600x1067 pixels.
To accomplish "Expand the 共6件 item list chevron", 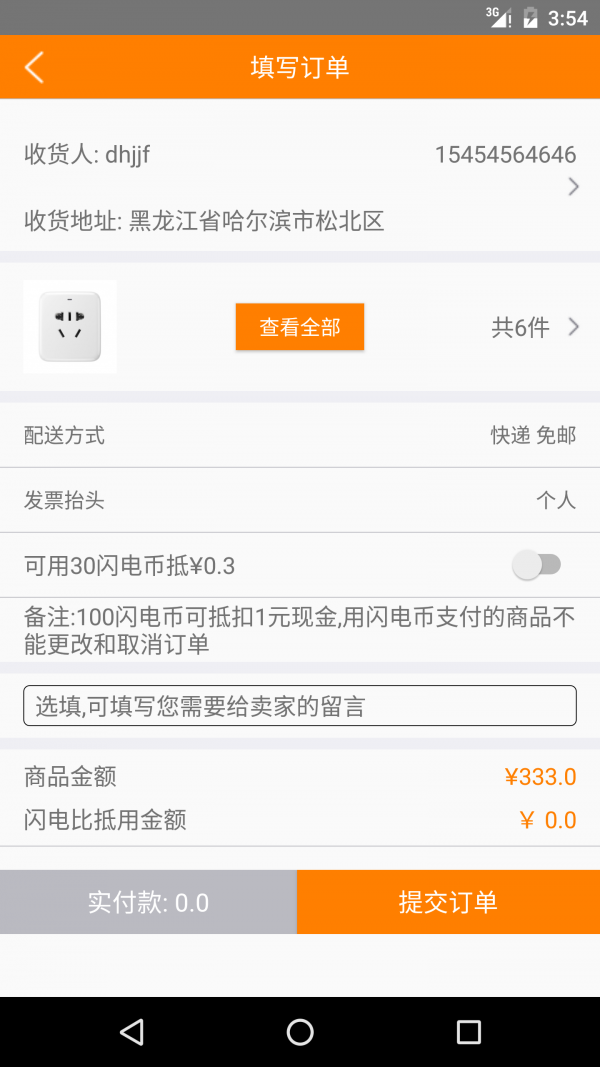I will click(573, 327).
